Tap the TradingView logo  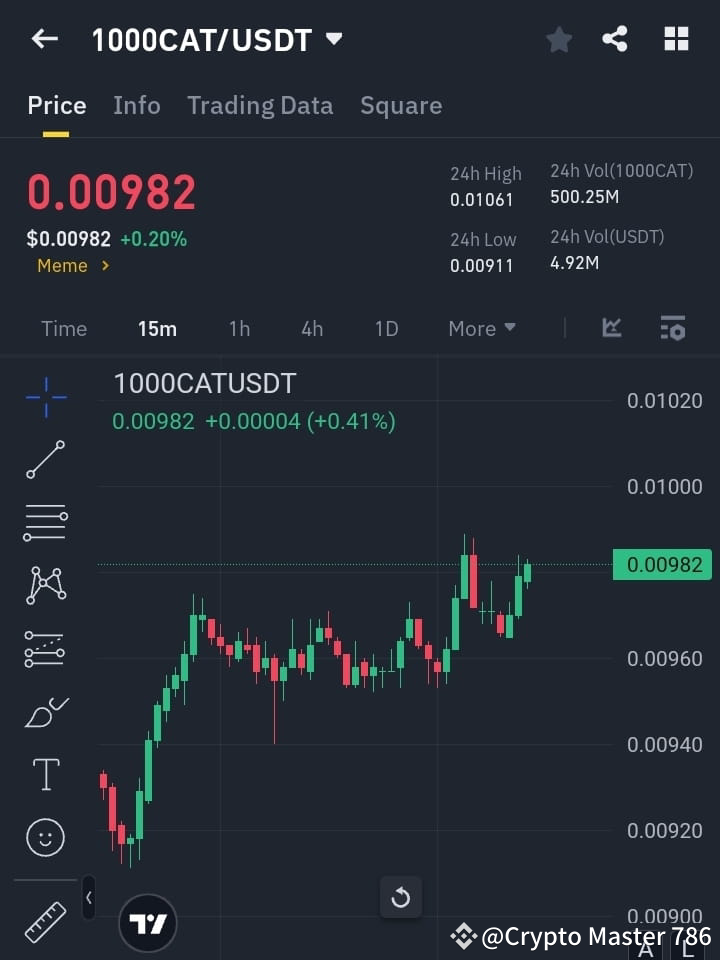click(x=148, y=922)
